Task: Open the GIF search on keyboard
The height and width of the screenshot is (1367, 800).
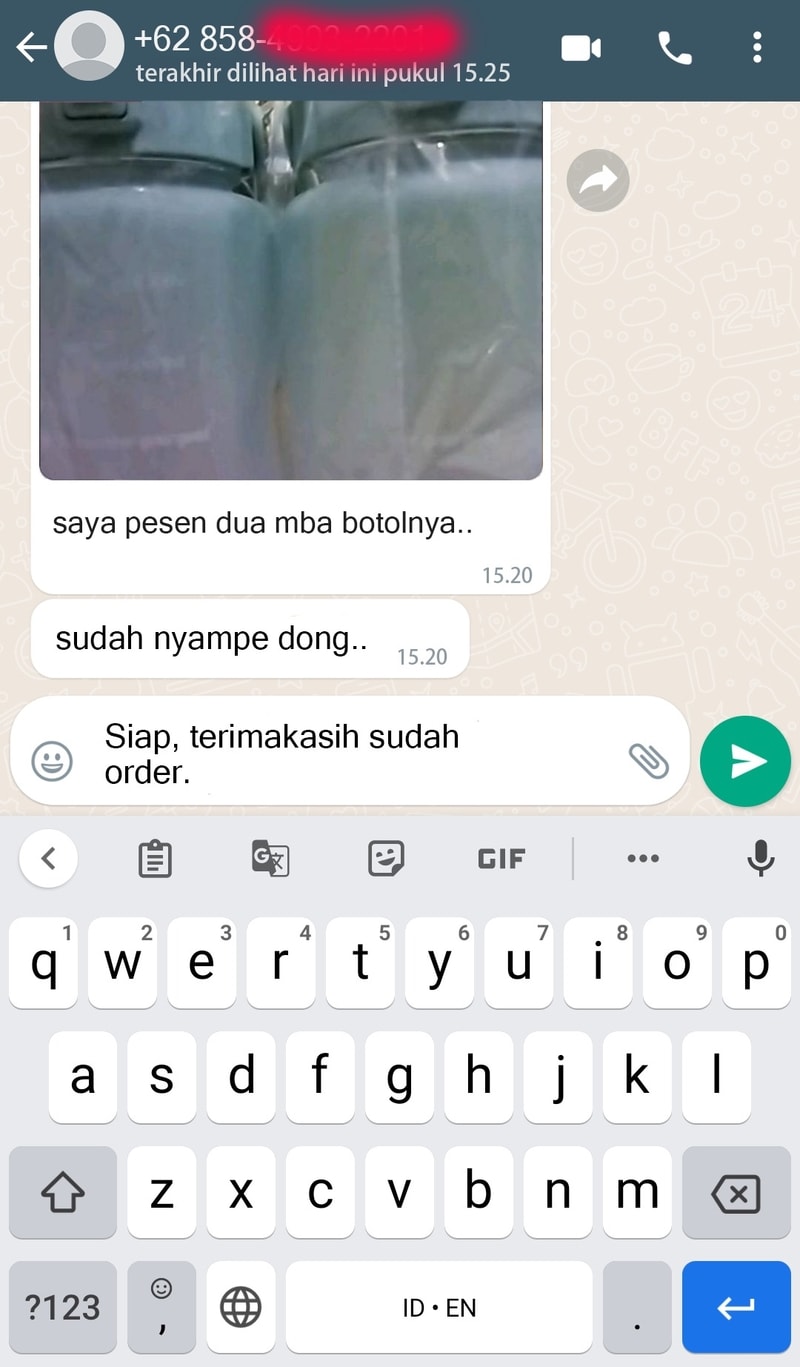Action: (502, 858)
